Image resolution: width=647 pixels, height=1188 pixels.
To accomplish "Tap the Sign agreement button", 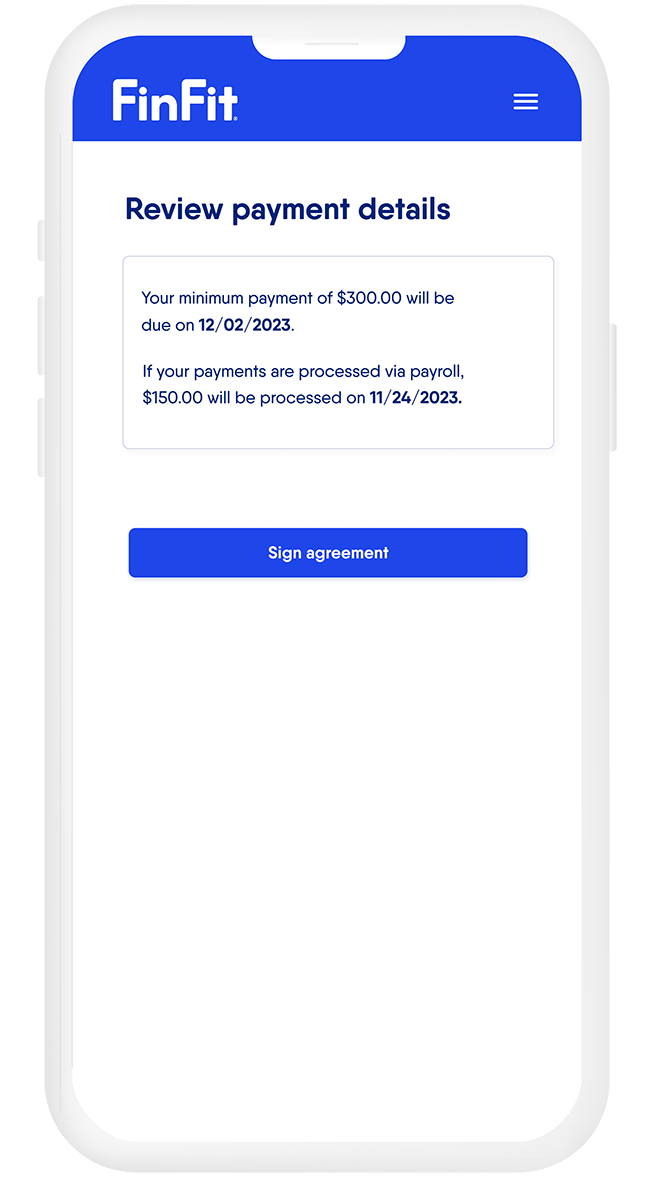I will 328,553.
